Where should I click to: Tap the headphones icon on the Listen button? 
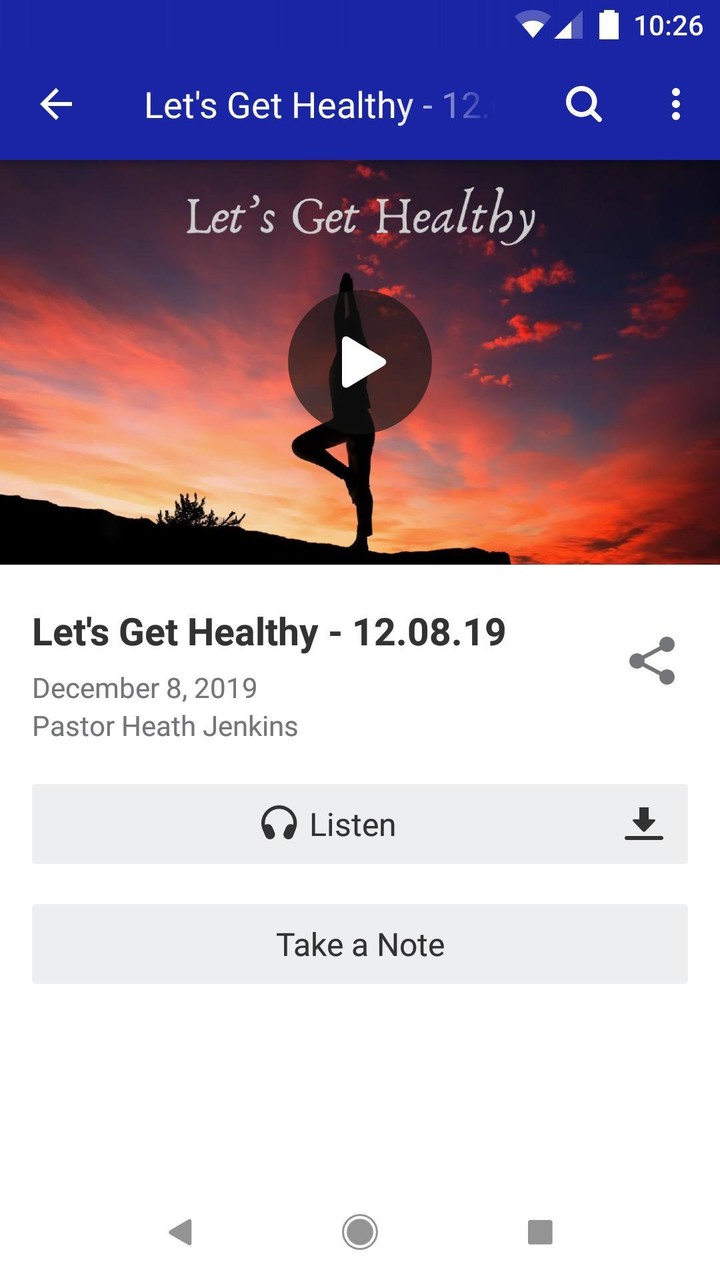point(278,823)
